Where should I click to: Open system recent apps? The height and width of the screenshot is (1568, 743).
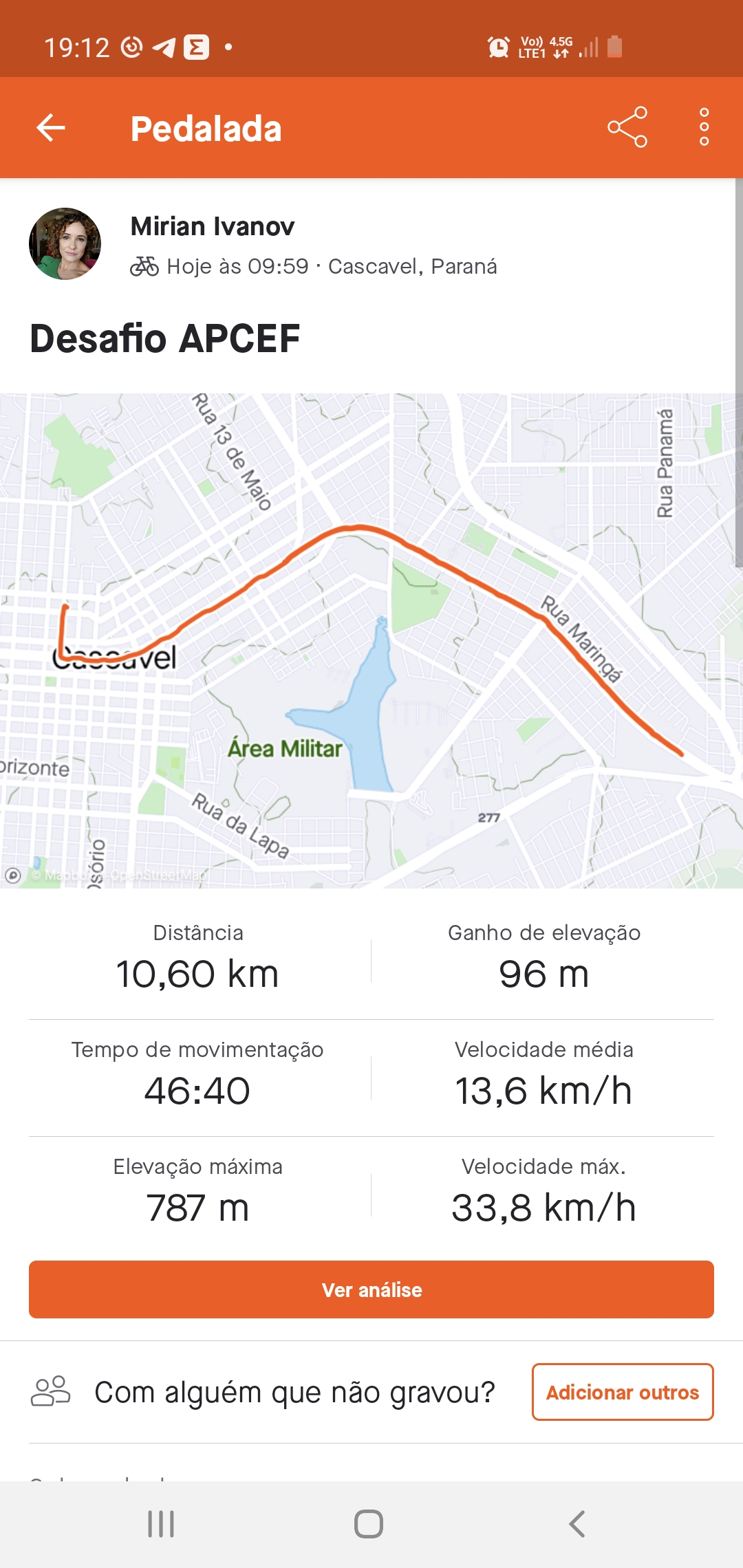pyautogui.click(x=161, y=1524)
